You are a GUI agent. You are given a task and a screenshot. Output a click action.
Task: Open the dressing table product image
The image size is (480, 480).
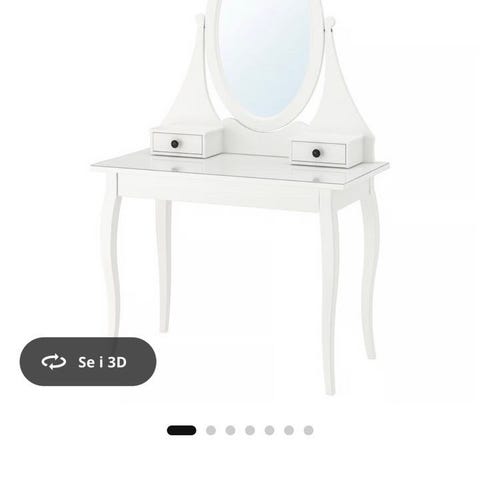240,197
